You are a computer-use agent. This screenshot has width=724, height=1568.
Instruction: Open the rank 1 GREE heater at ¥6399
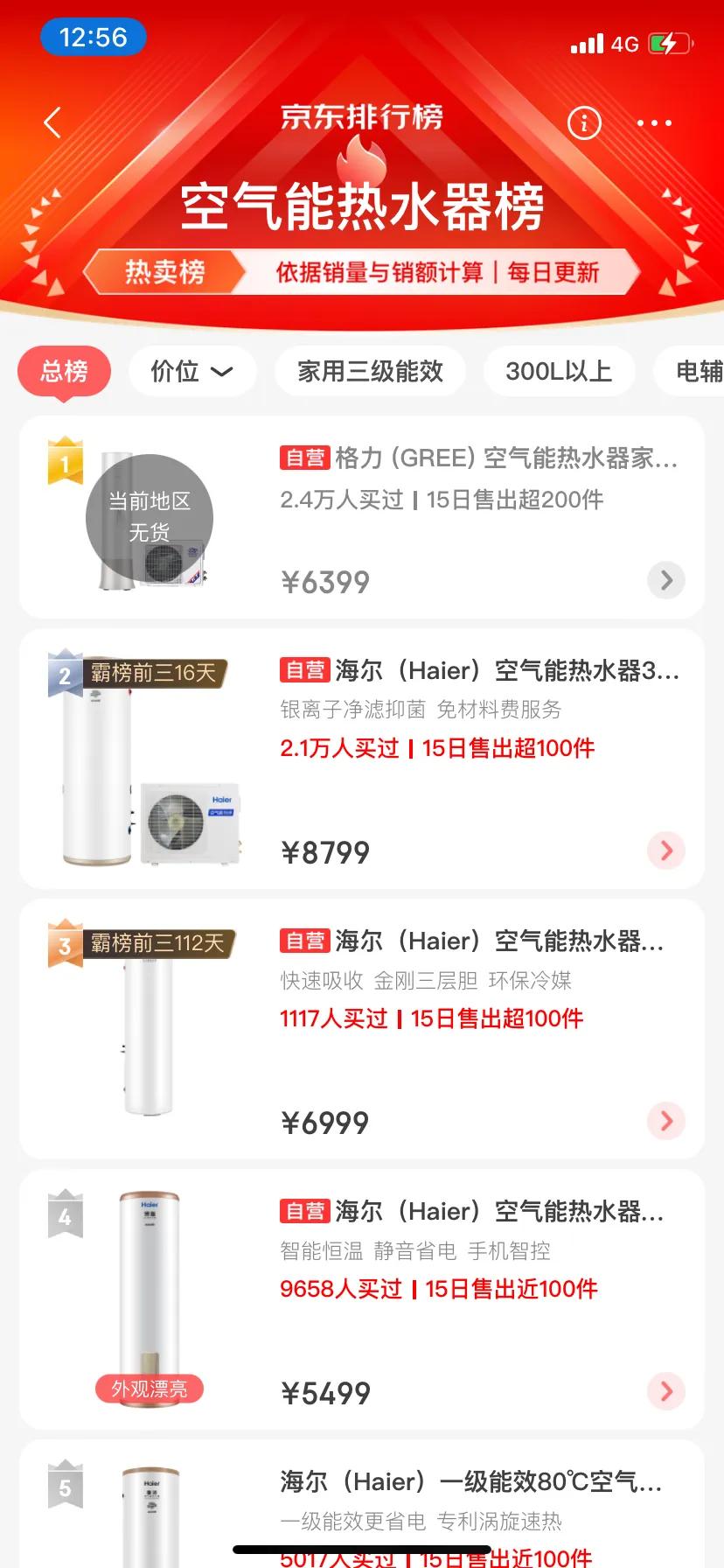478,458
